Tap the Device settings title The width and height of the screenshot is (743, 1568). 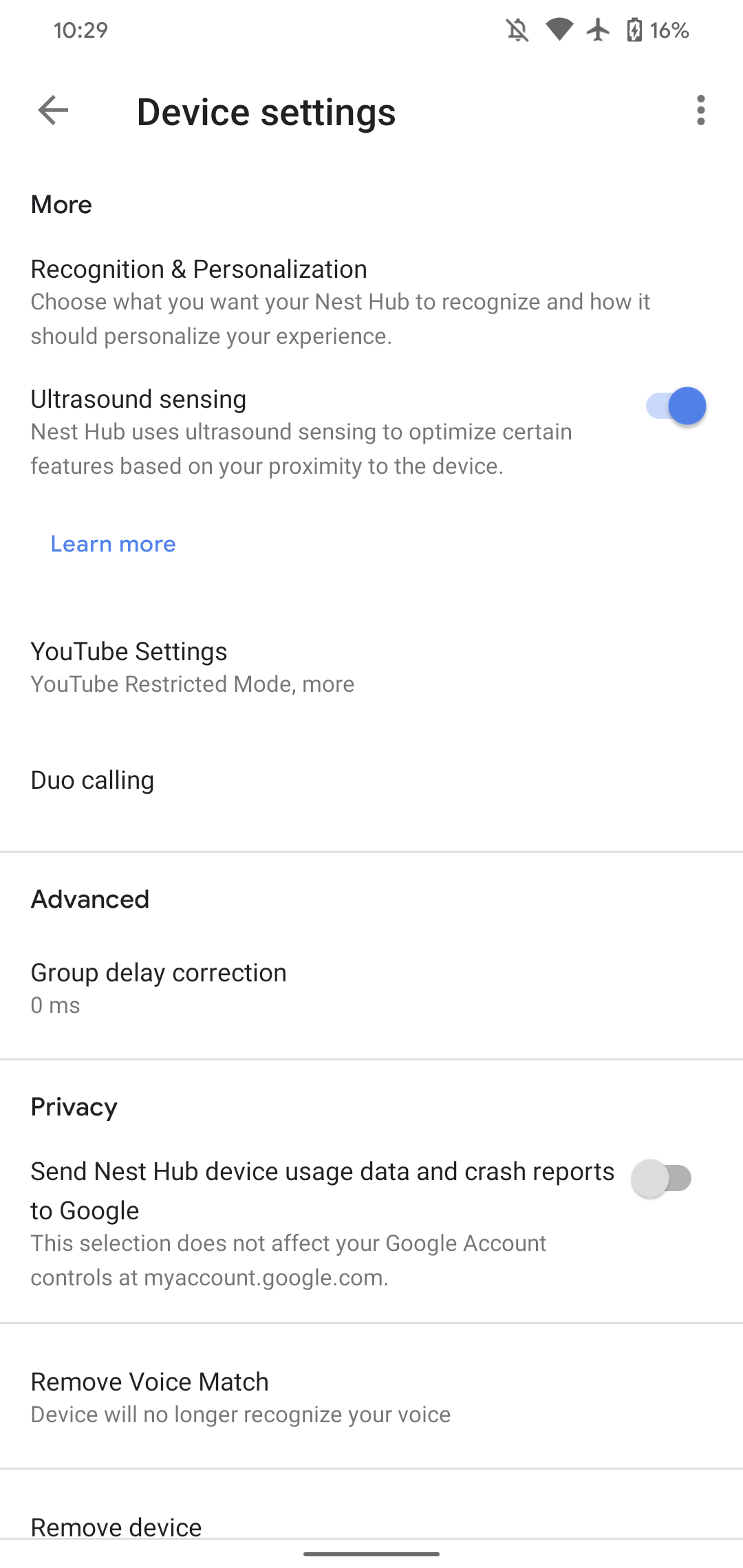click(x=266, y=112)
